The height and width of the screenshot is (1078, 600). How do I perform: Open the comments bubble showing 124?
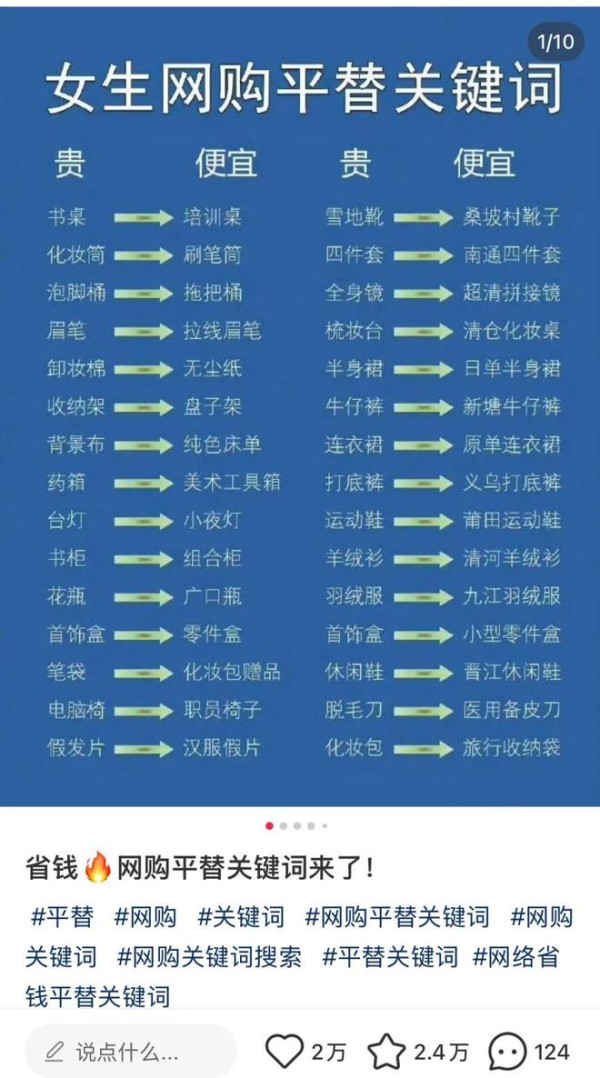click(508, 1052)
